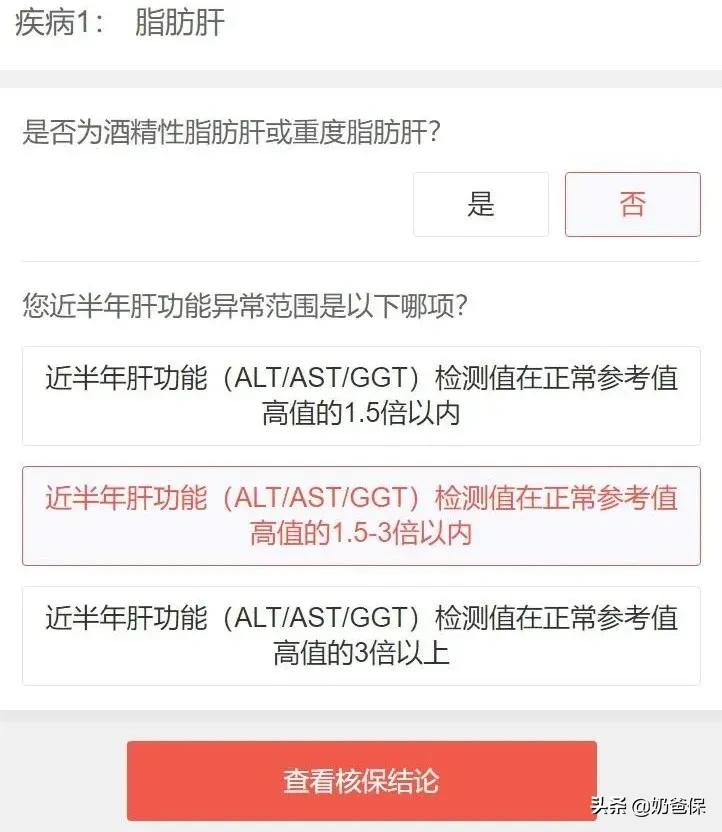Screen dimensions: 722x832
Task: Open underwriting conclusion via red button
Action: point(361,780)
